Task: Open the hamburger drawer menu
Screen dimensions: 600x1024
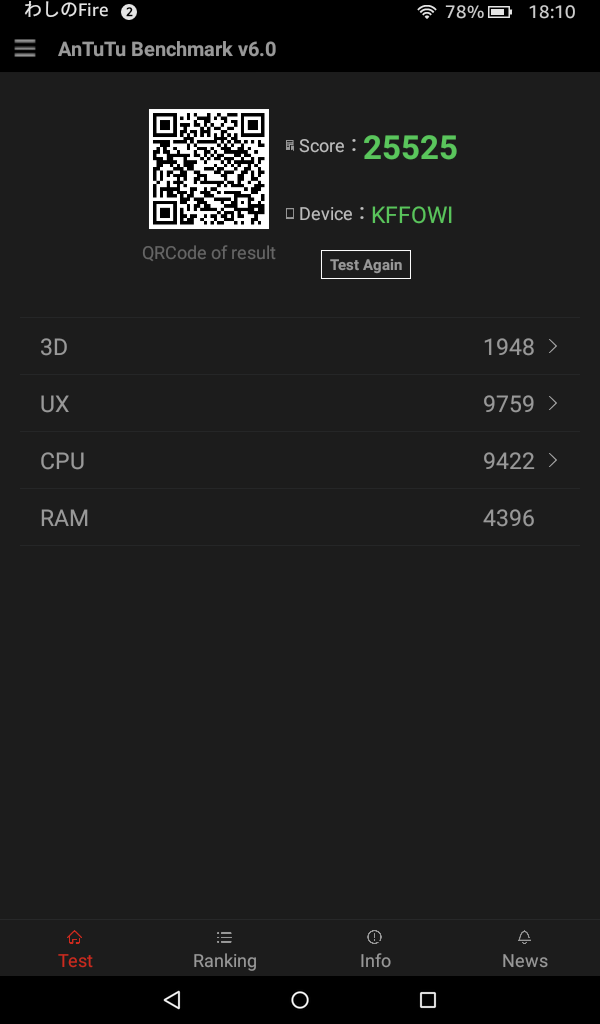Action: [25, 49]
